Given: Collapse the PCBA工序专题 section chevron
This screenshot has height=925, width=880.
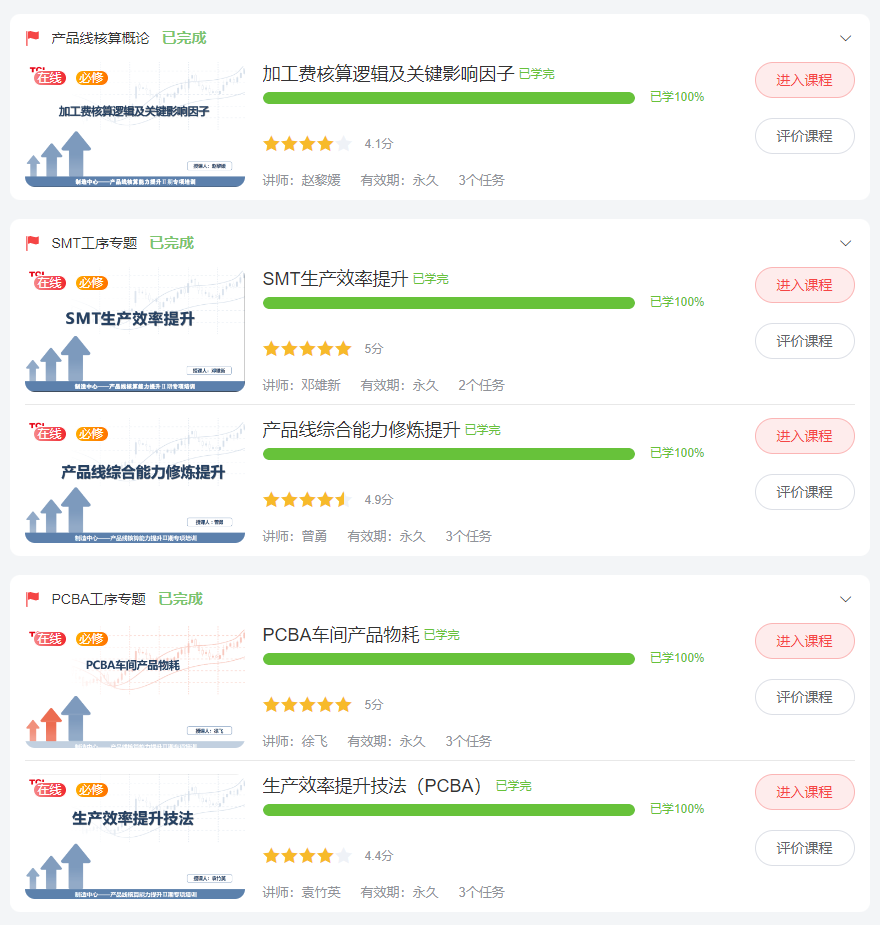Looking at the screenshot, I should (845, 599).
